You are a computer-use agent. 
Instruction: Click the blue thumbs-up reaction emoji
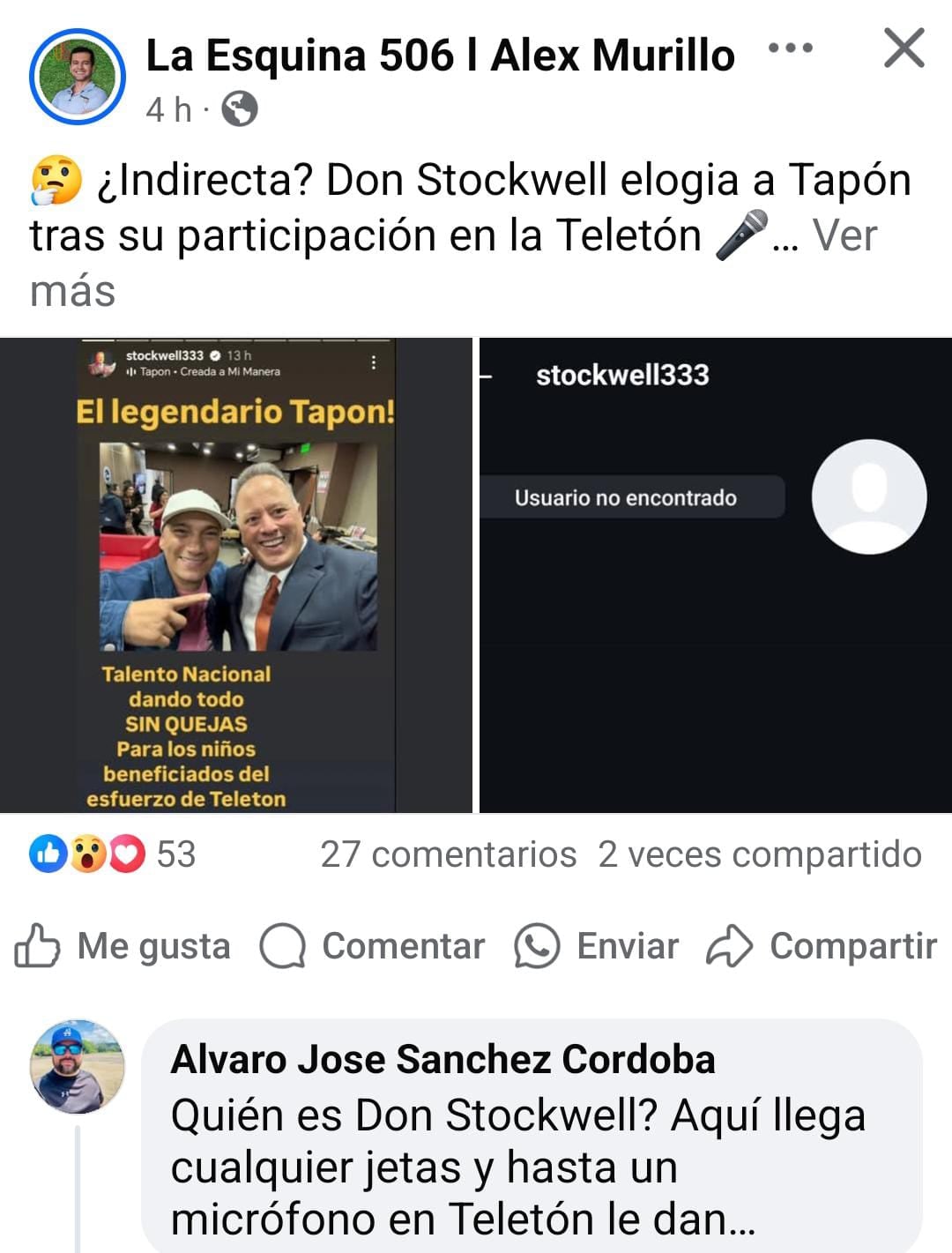[48, 853]
